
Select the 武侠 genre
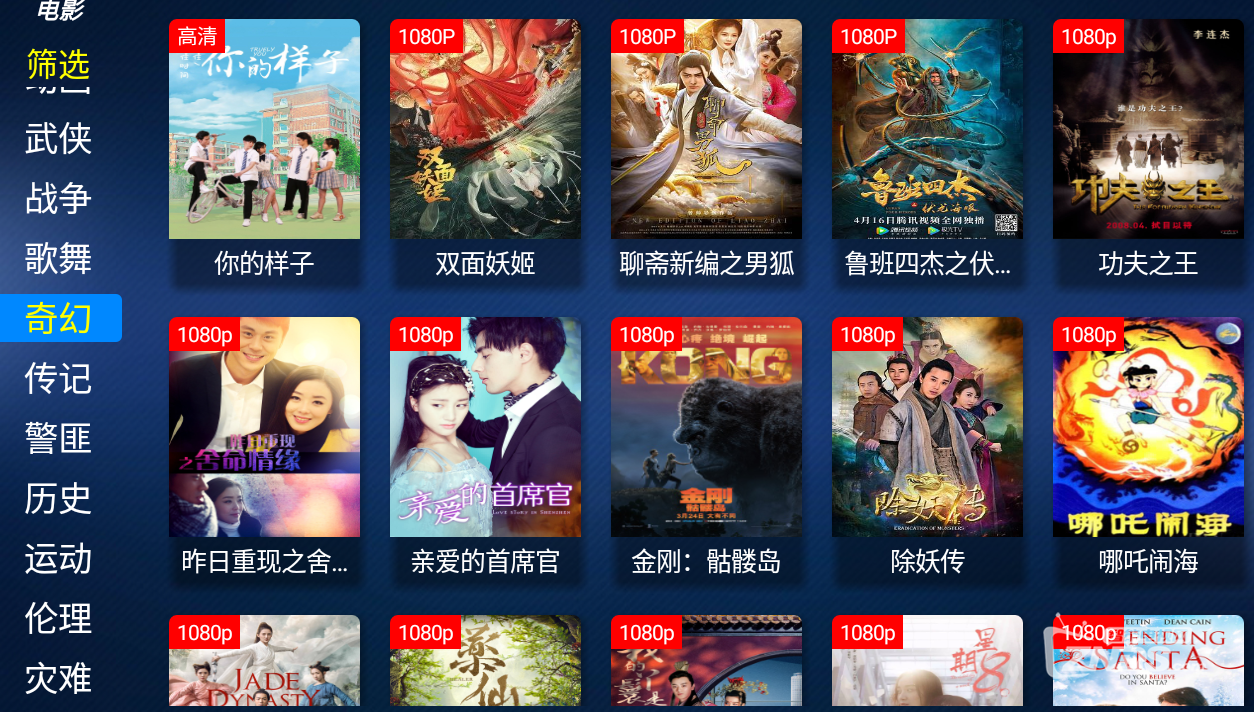tap(58, 138)
